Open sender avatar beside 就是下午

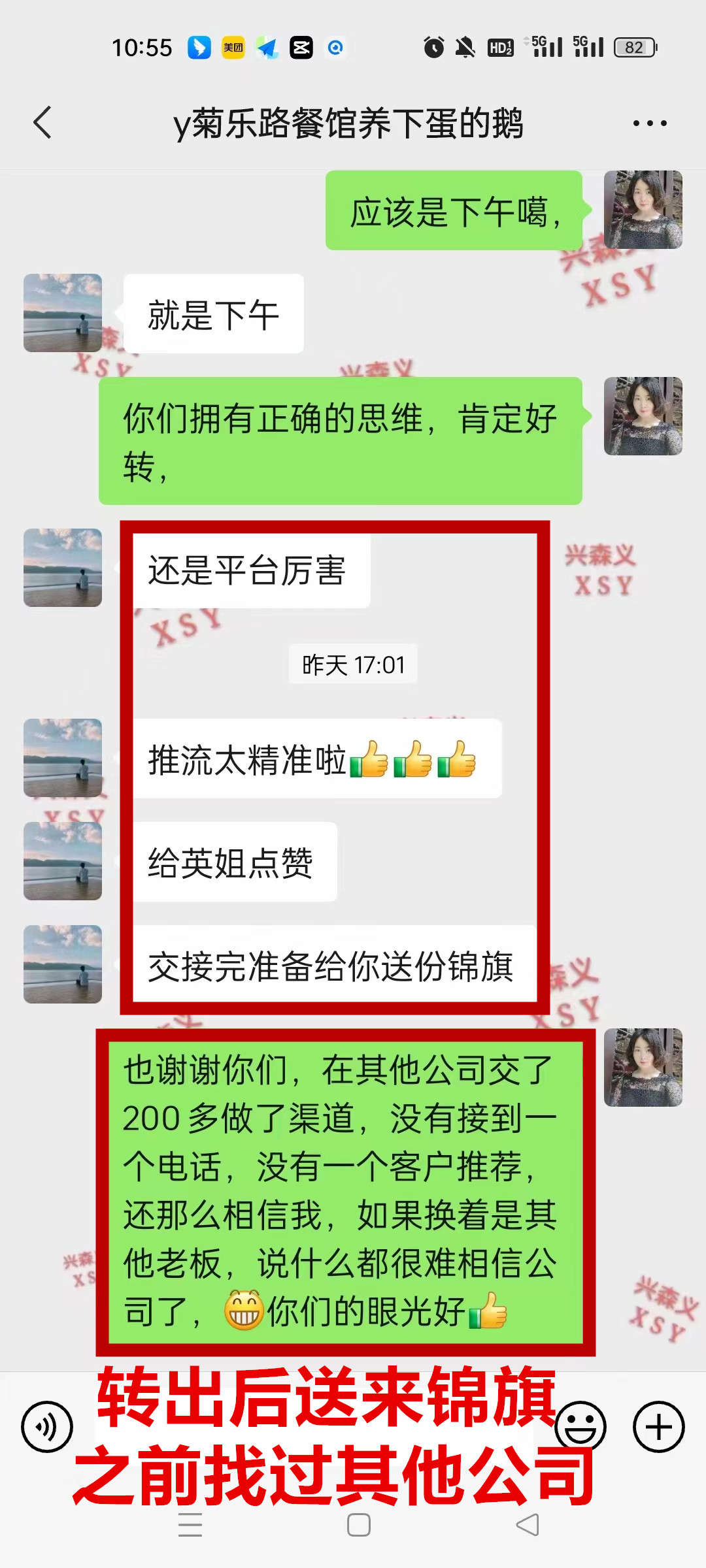click(63, 313)
